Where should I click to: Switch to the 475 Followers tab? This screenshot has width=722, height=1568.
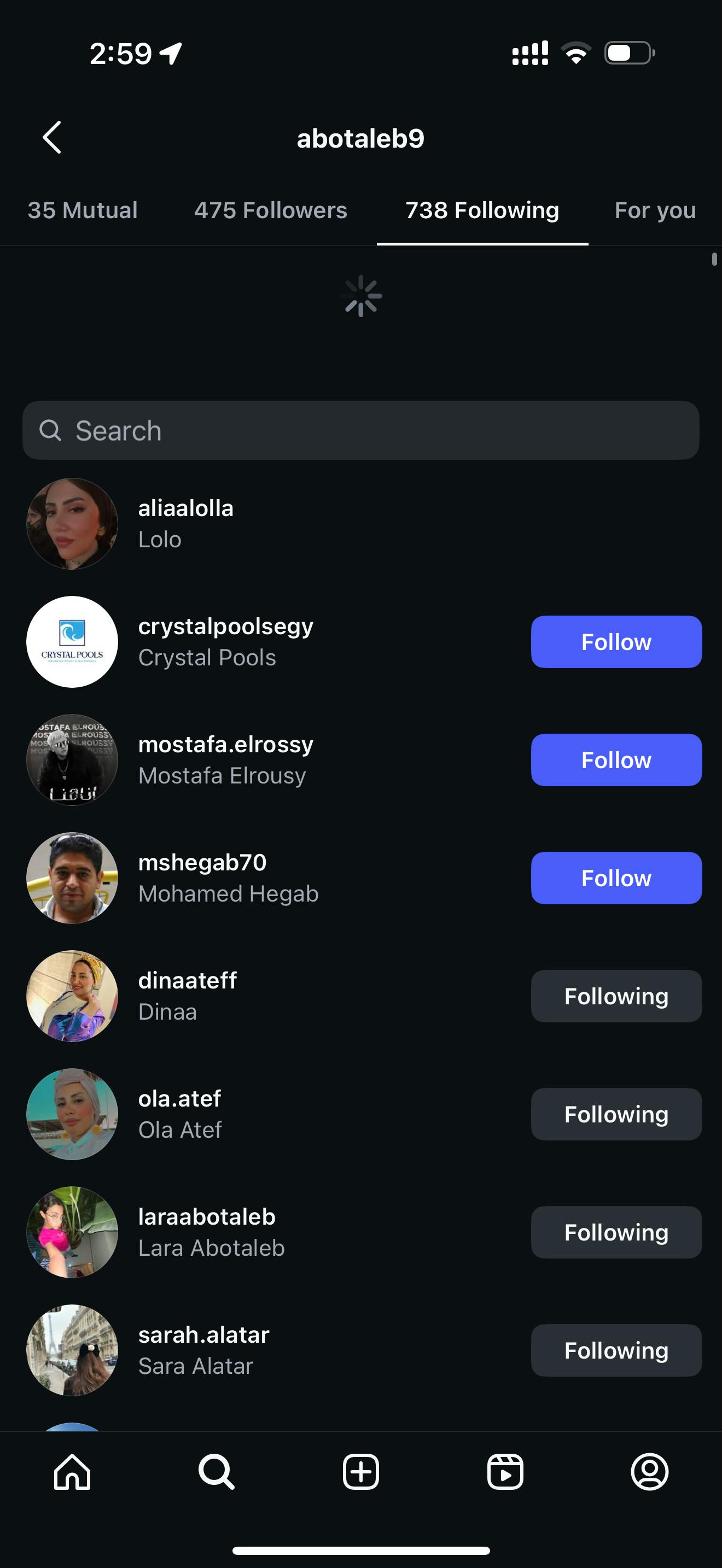[x=270, y=210]
